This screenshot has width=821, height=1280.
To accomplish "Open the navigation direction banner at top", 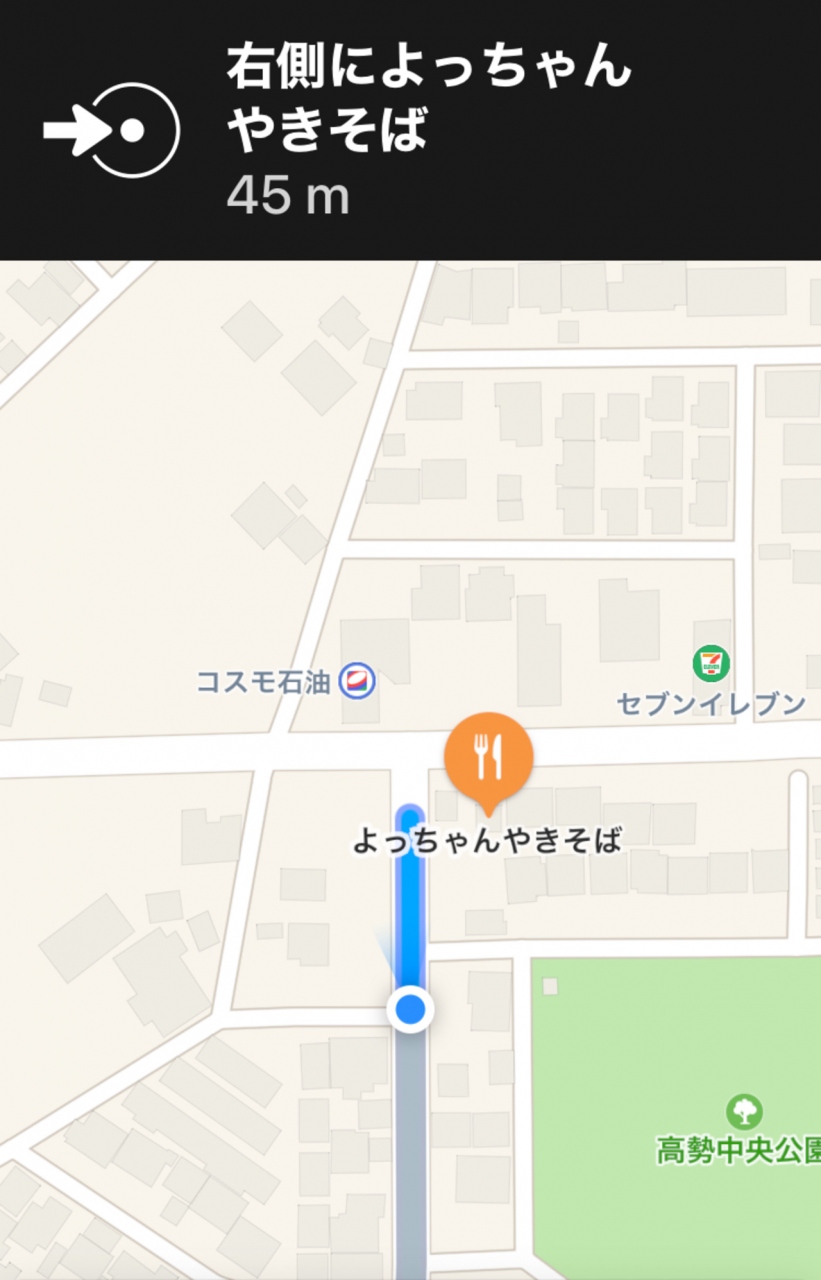I will 410,130.
